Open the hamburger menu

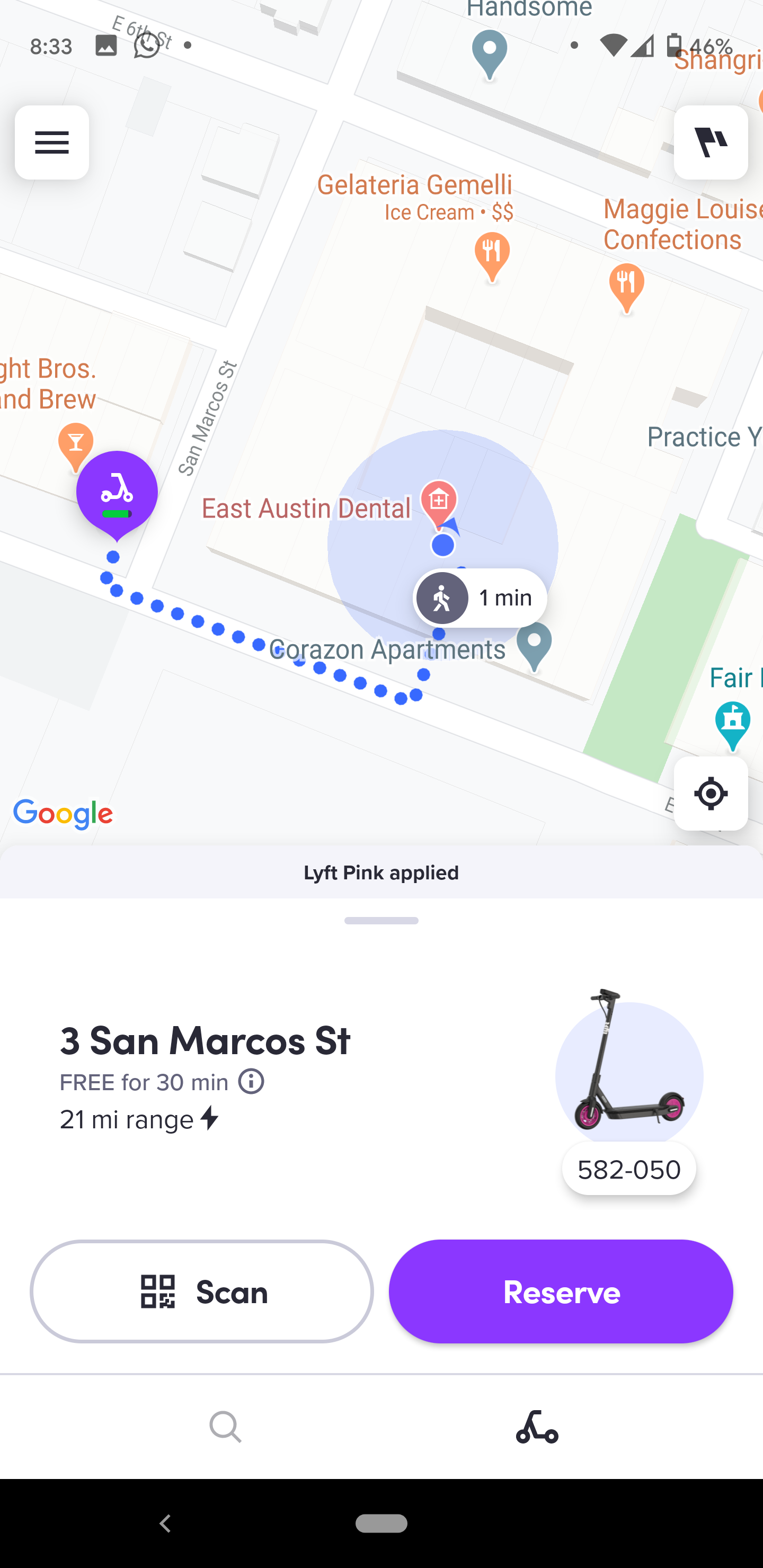pos(52,142)
